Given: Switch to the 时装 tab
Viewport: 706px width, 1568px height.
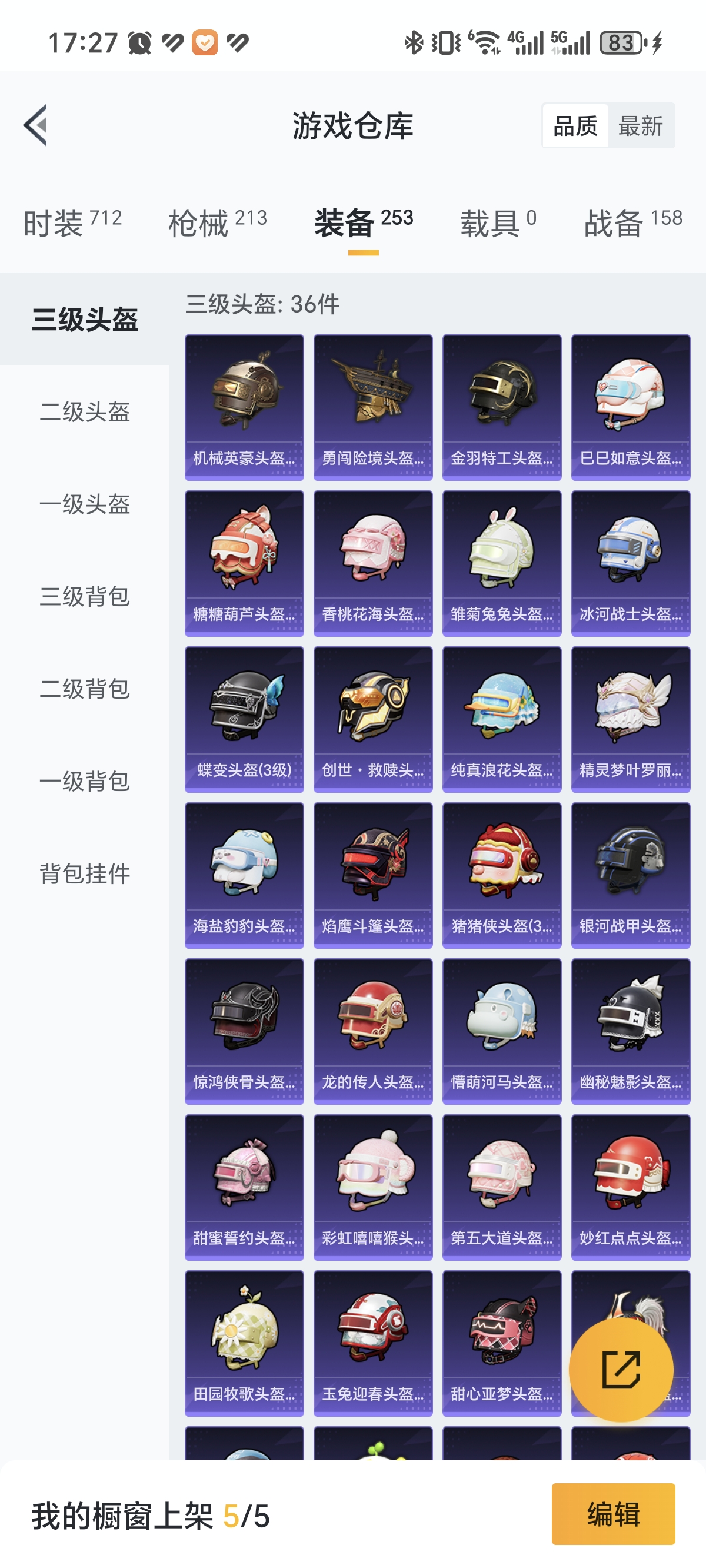Looking at the screenshot, I should click(x=72, y=222).
